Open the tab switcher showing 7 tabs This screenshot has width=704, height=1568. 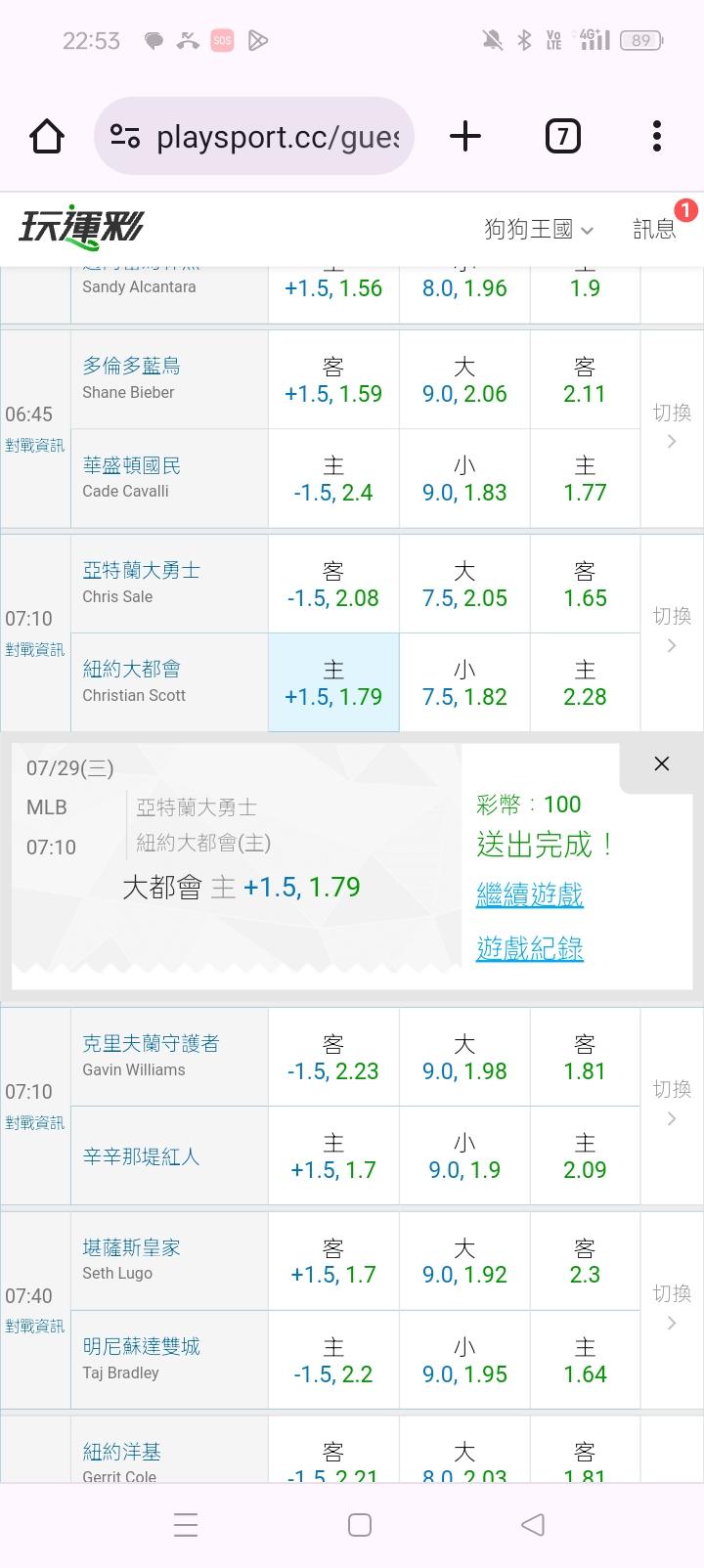[562, 136]
